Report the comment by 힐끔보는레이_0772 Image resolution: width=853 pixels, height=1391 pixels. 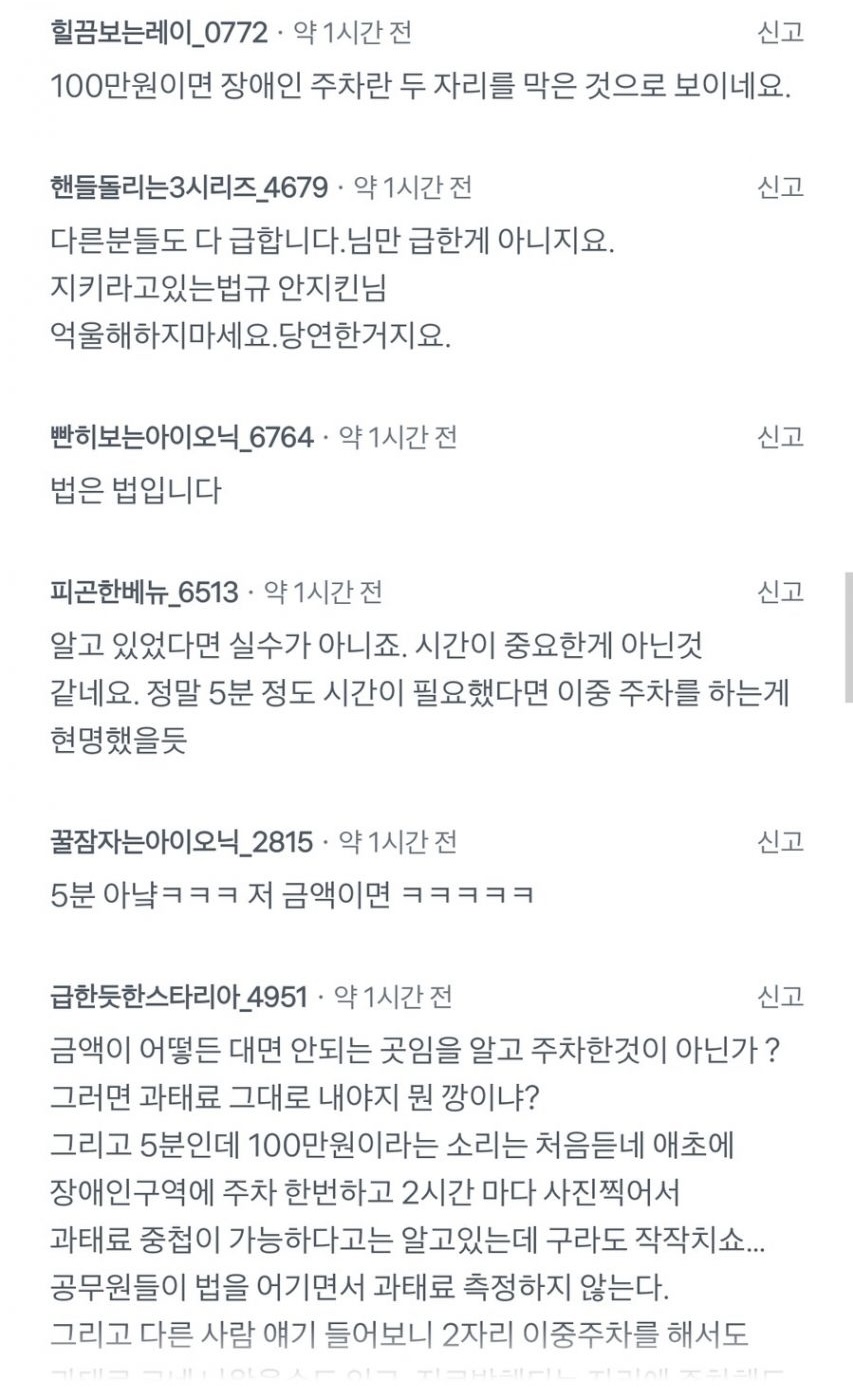click(x=780, y=32)
